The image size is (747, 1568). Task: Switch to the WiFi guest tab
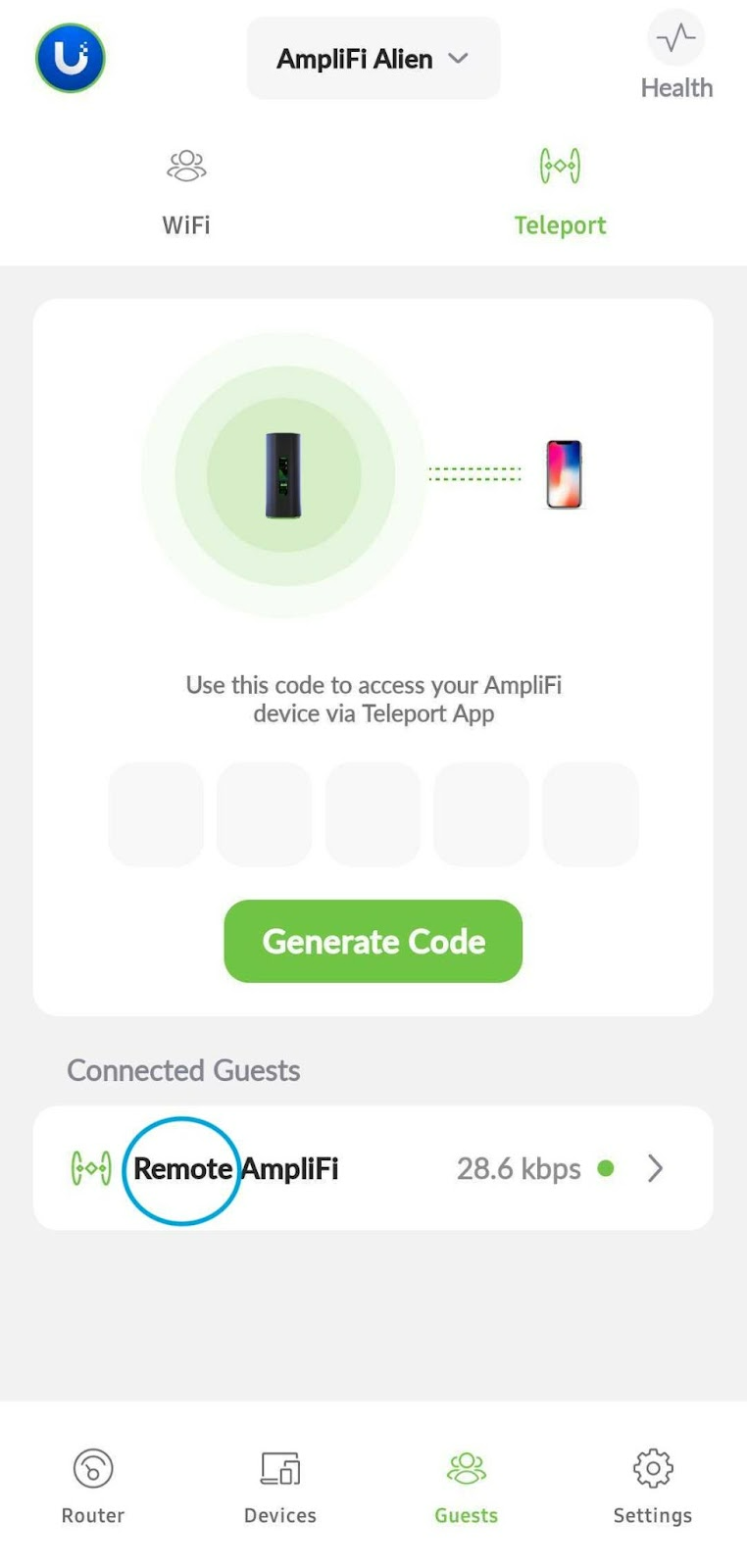coord(186,192)
